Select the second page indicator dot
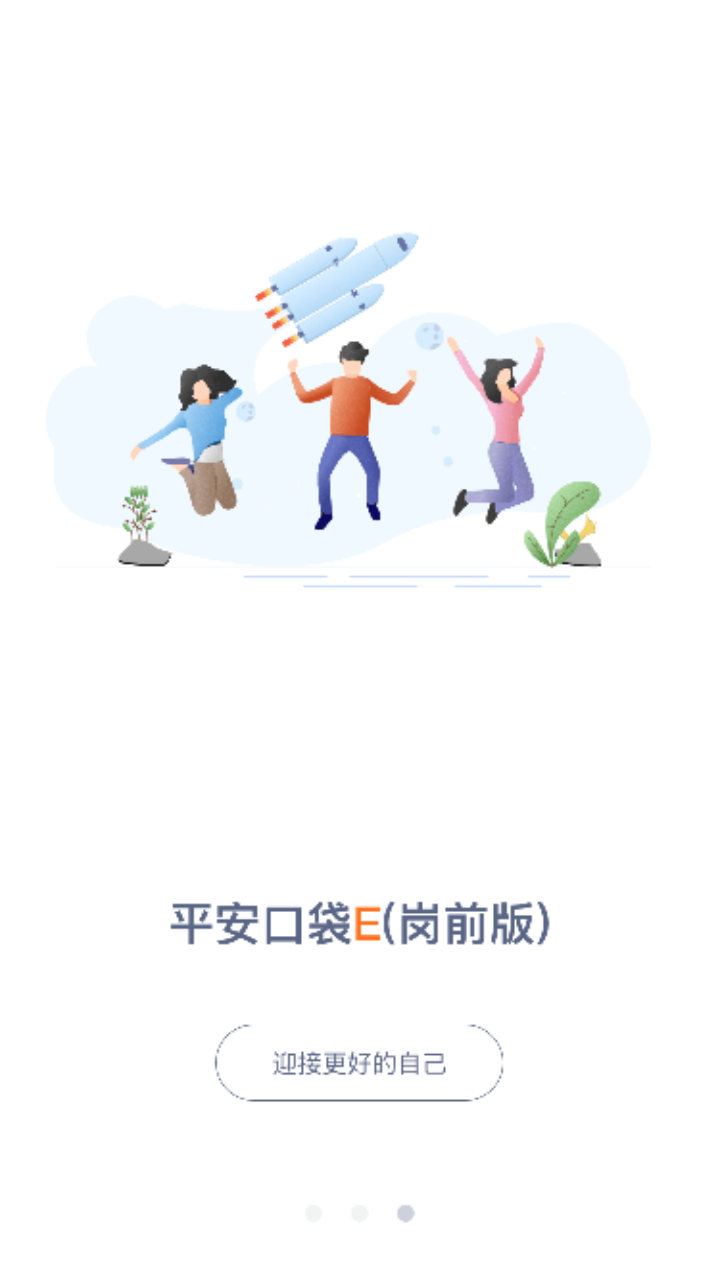 360,1213
